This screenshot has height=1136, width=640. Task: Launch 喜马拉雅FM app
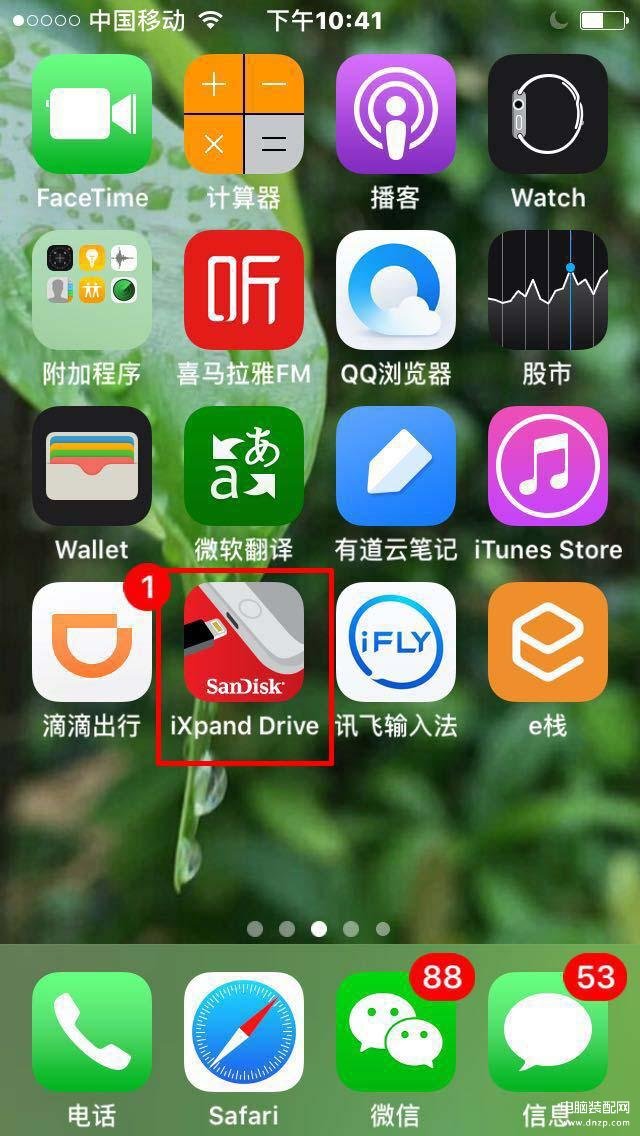pos(244,290)
